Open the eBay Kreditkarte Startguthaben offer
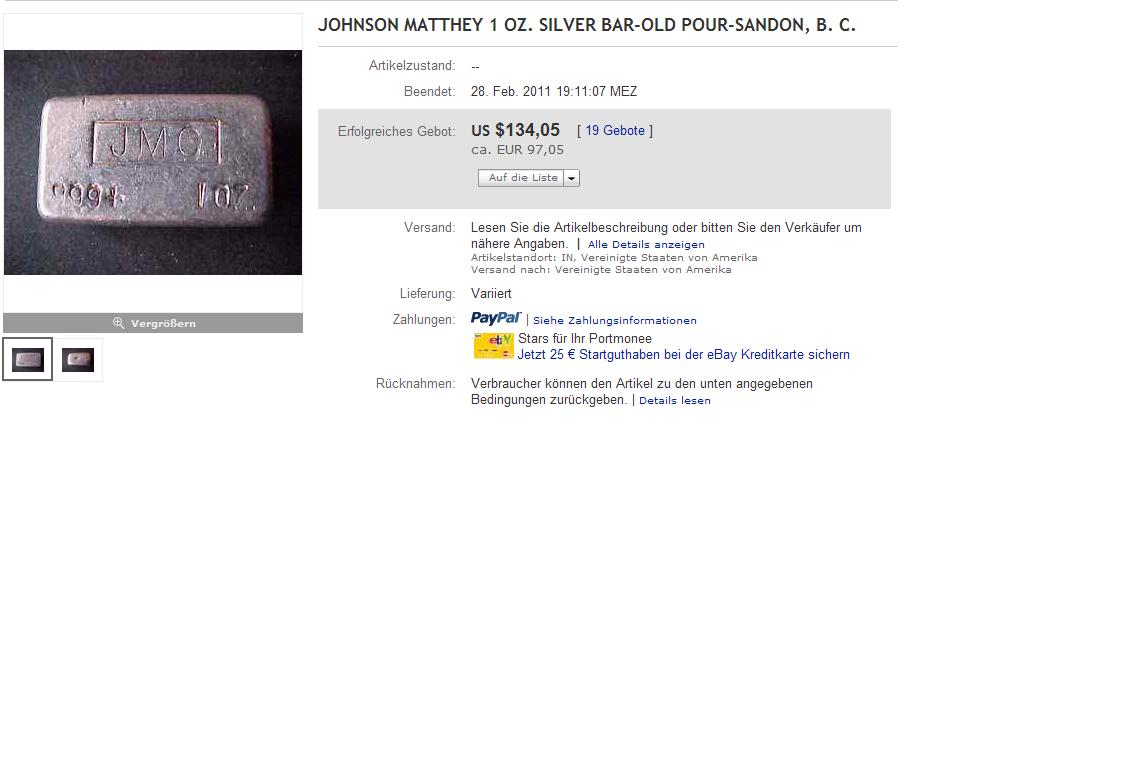Image resolution: width=1148 pixels, height=768 pixels. click(683, 355)
